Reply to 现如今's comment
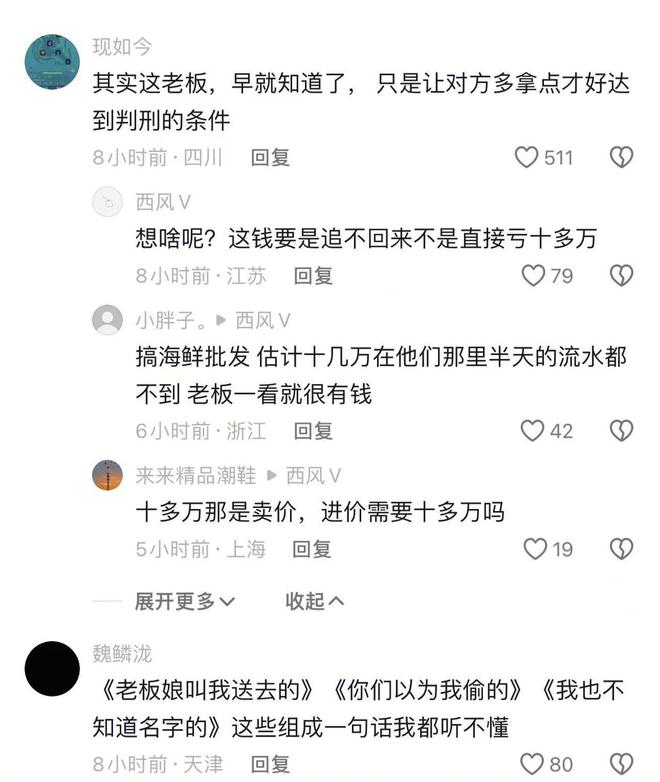The width and height of the screenshot is (660, 782). (270, 157)
